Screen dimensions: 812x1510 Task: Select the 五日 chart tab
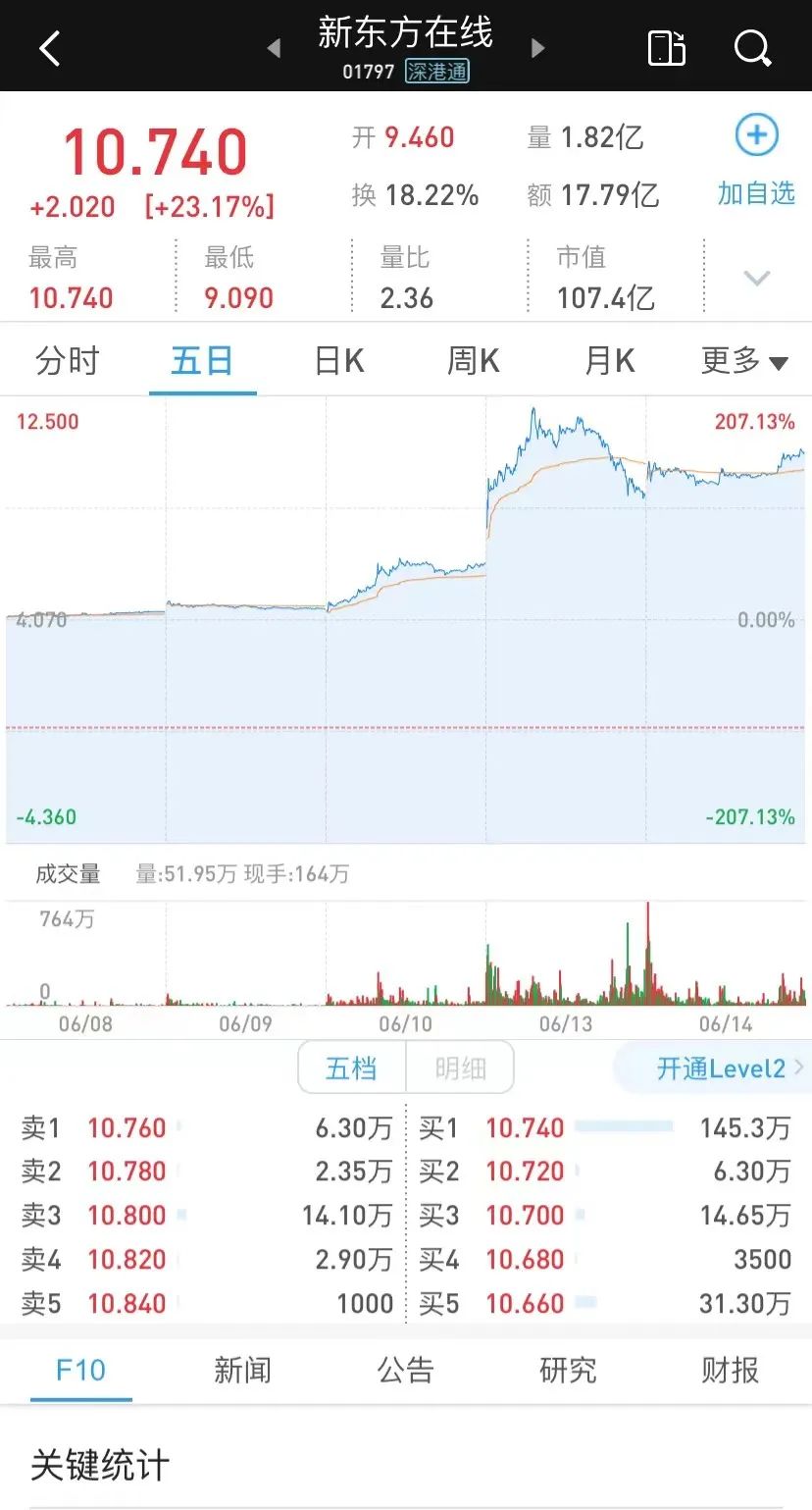[x=202, y=361]
